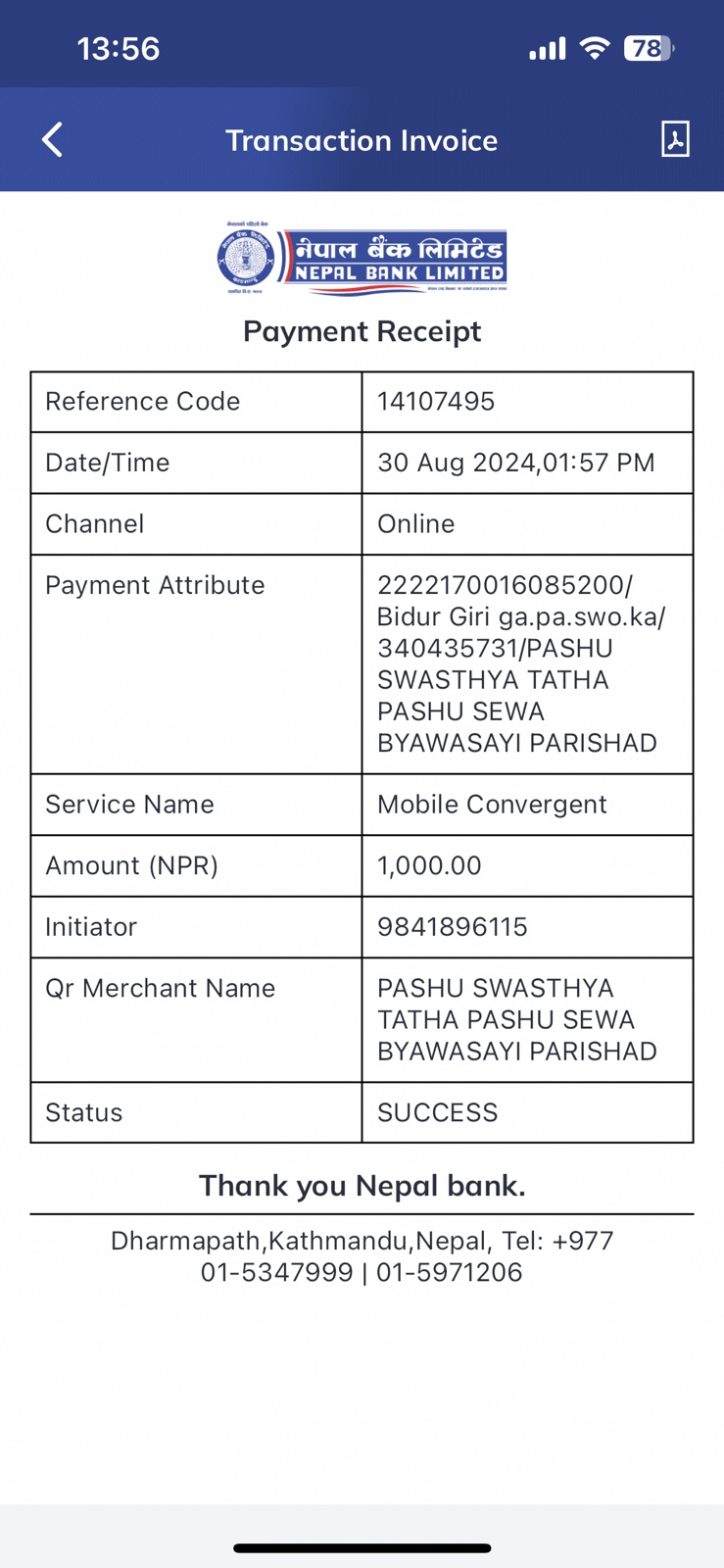The height and width of the screenshot is (1568, 724).
Task: Go back from Transaction Invoice
Action: pos(53,140)
